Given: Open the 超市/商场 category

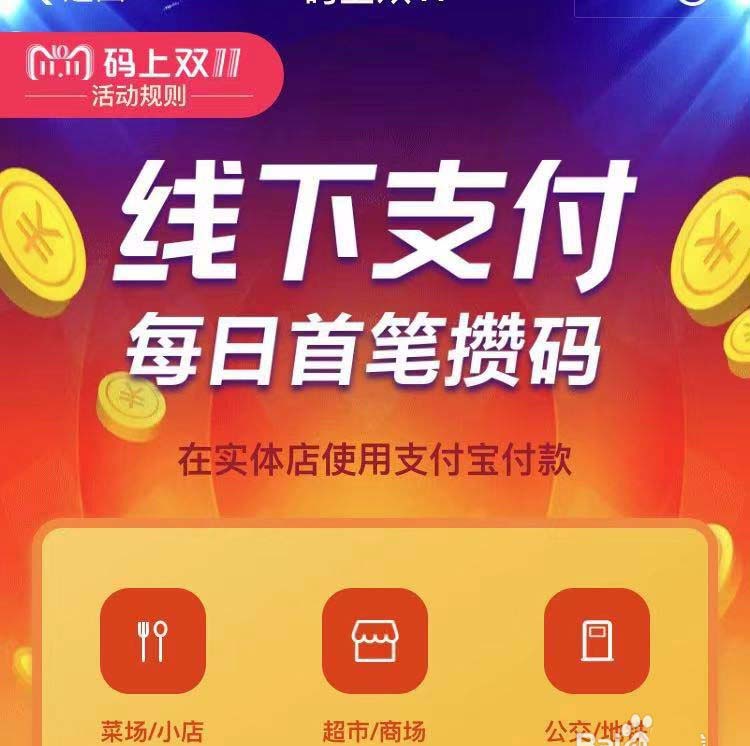Looking at the screenshot, I should (375, 642).
